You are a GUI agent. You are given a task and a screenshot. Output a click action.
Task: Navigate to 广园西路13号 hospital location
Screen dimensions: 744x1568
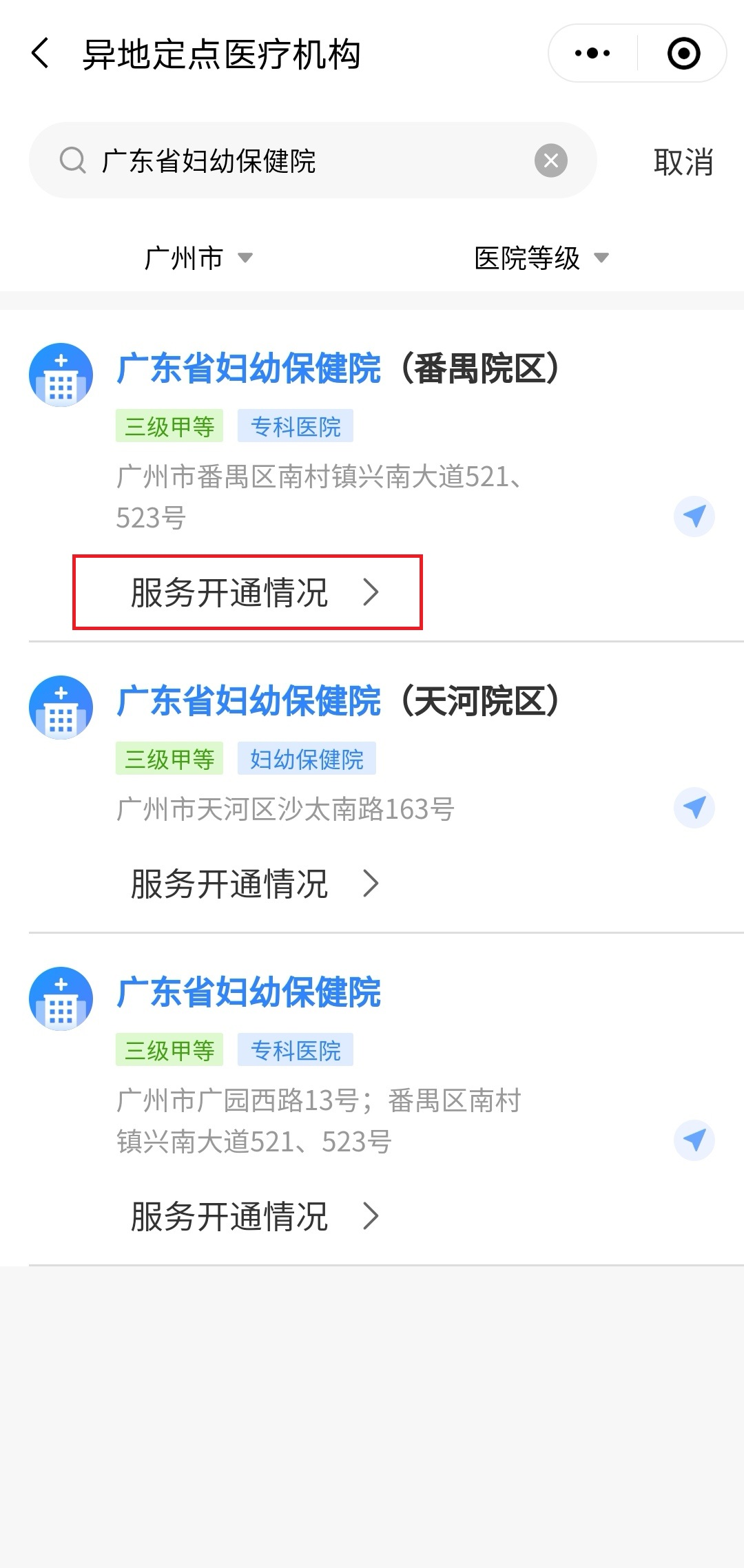click(694, 1140)
